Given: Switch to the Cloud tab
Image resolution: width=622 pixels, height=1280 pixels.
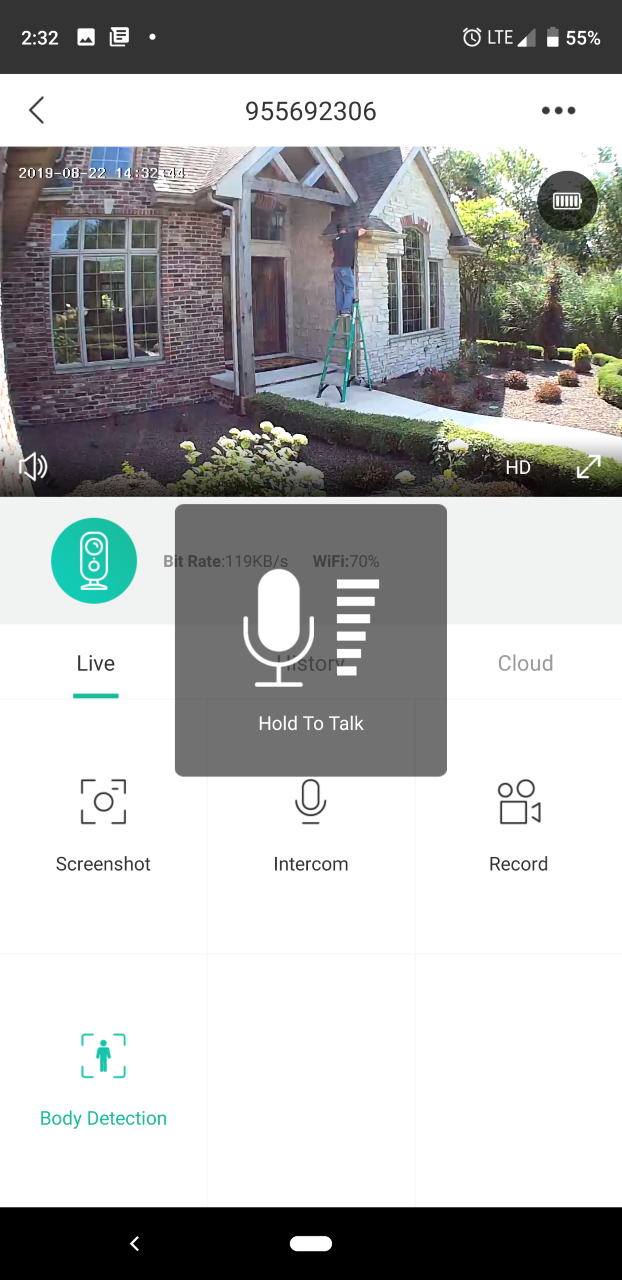Looking at the screenshot, I should click(x=525, y=663).
